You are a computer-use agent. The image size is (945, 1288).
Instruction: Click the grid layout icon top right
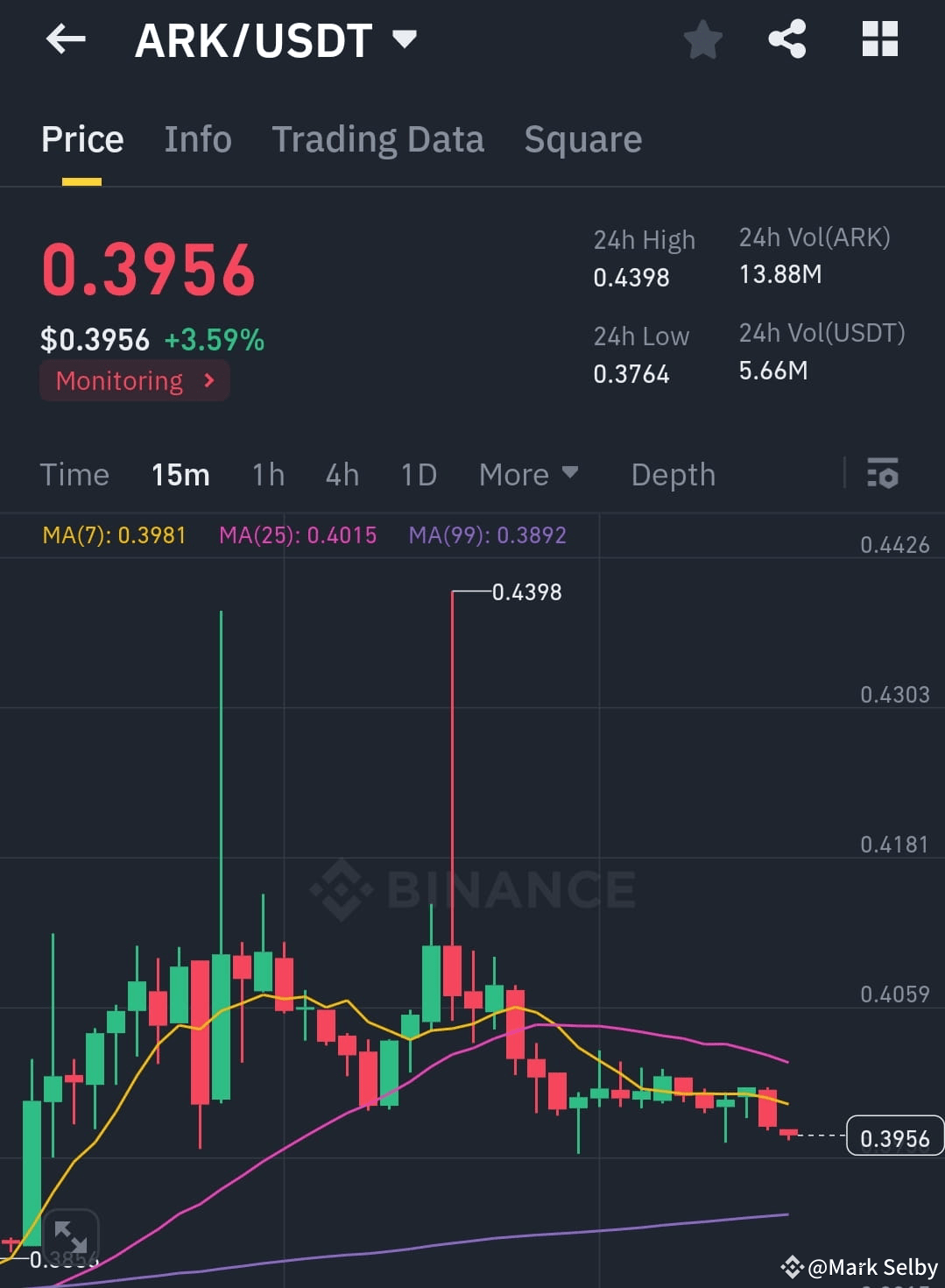pos(879,39)
